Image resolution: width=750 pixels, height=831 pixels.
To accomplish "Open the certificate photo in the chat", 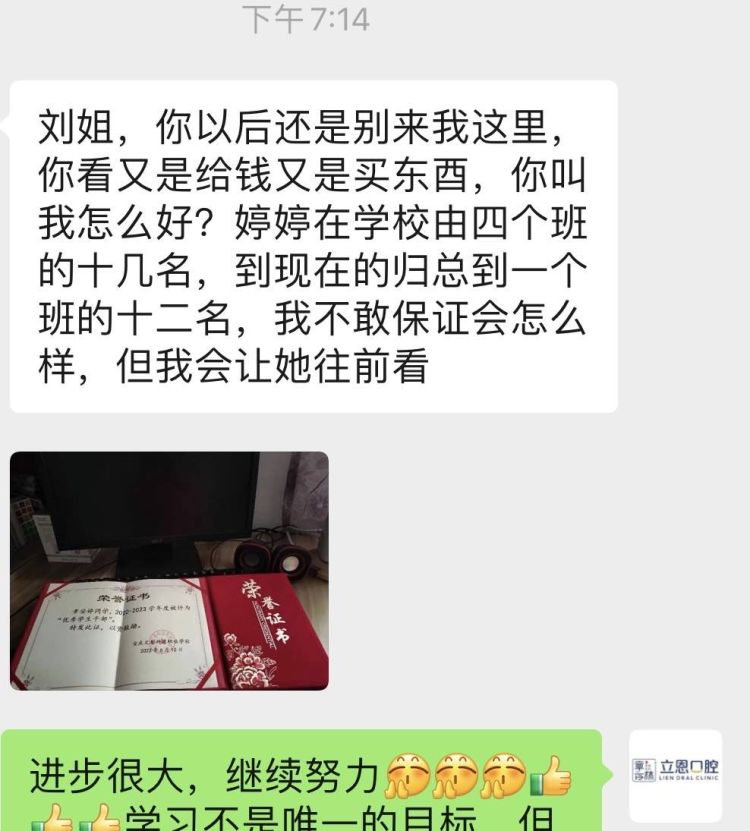I will [169, 570].
